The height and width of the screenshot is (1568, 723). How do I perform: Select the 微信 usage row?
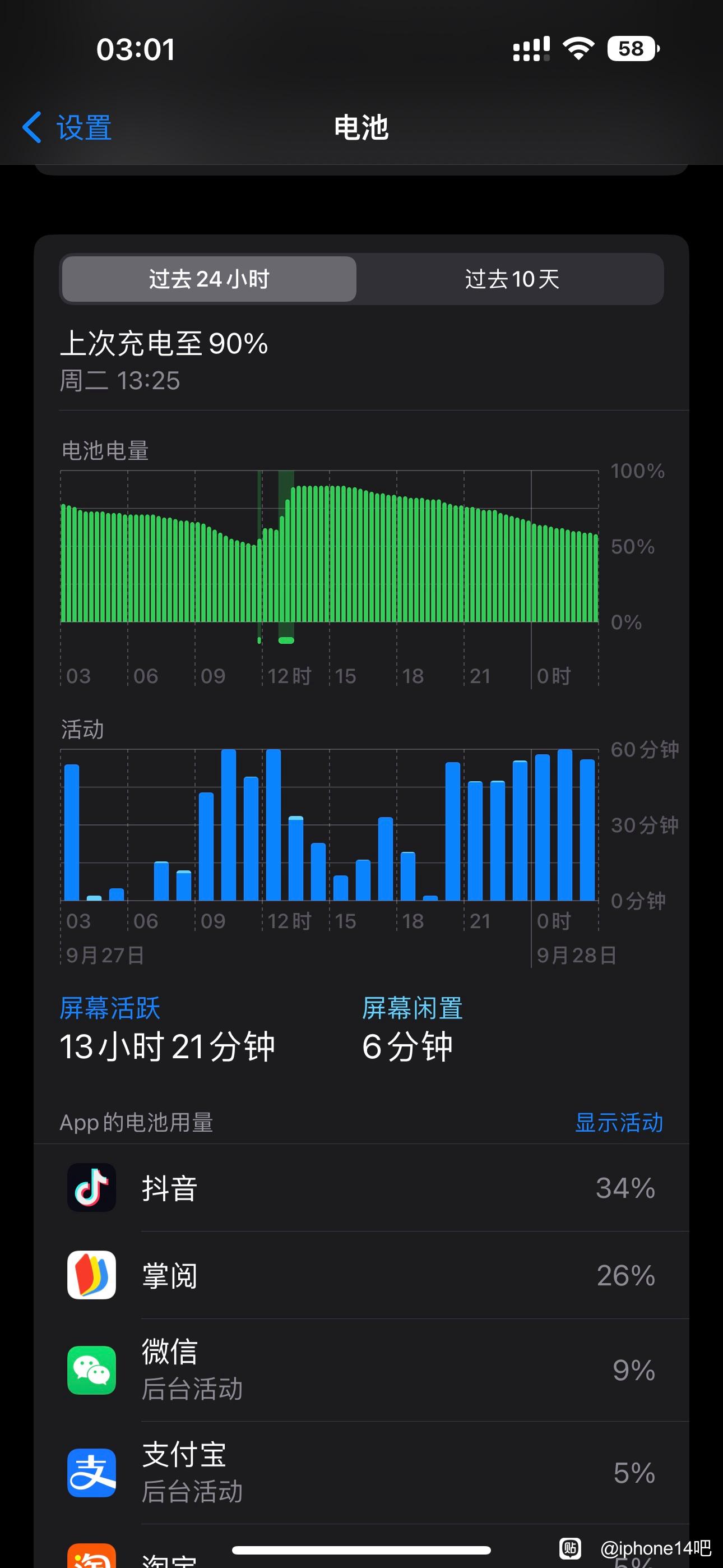pos(361,1370)
